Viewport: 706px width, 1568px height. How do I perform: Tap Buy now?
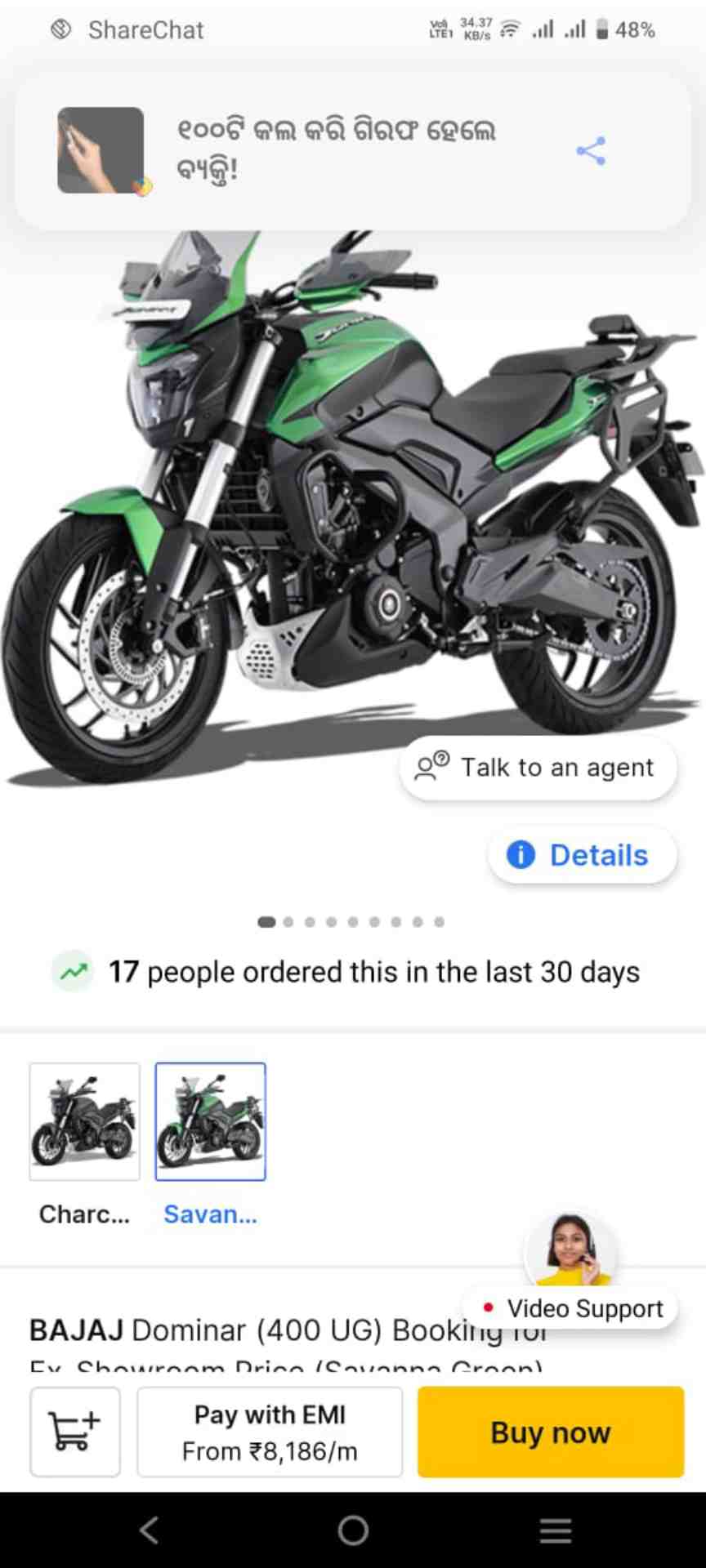(x=550, y=1432)
